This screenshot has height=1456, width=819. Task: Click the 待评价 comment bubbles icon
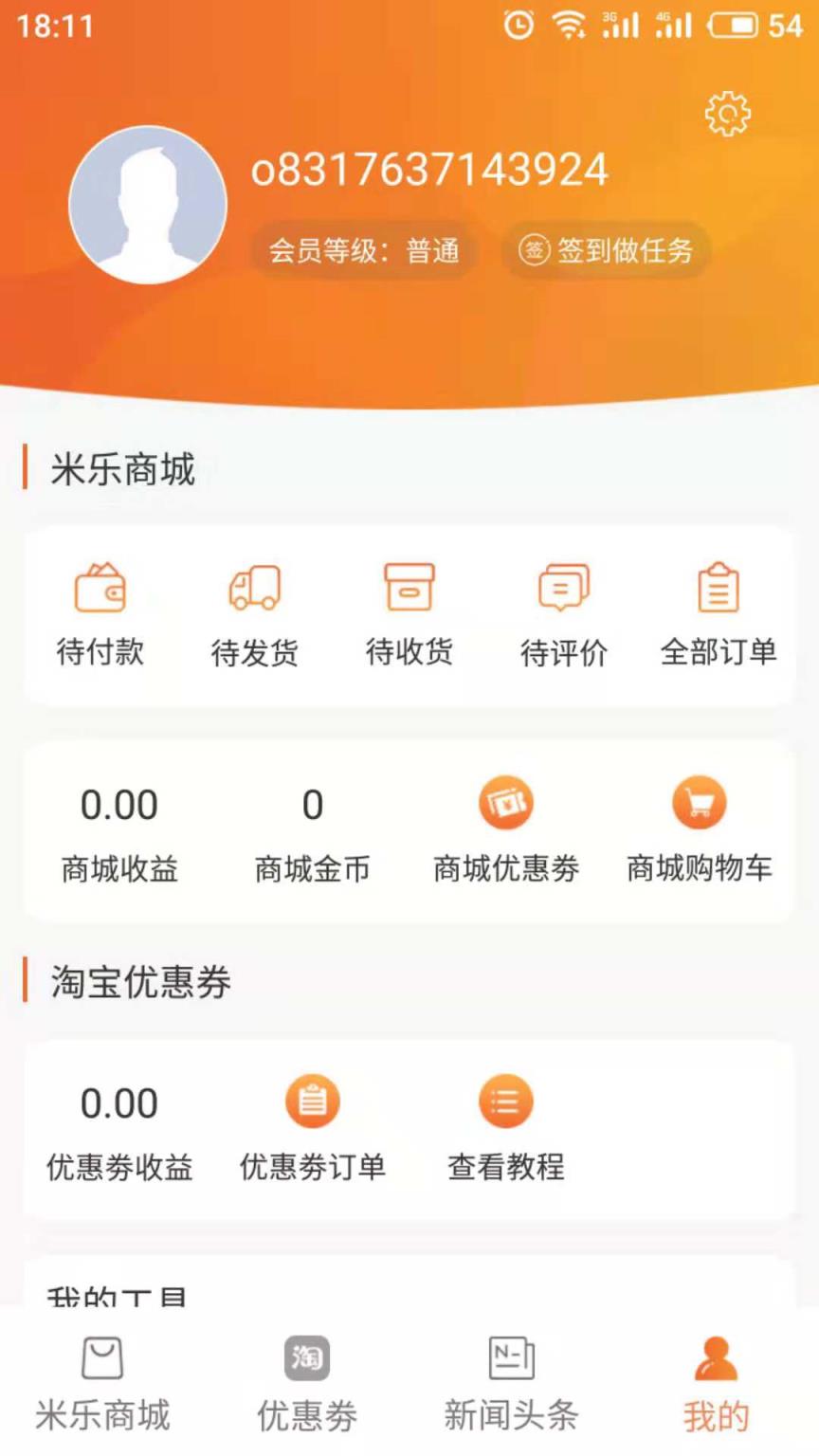point(563,586)
